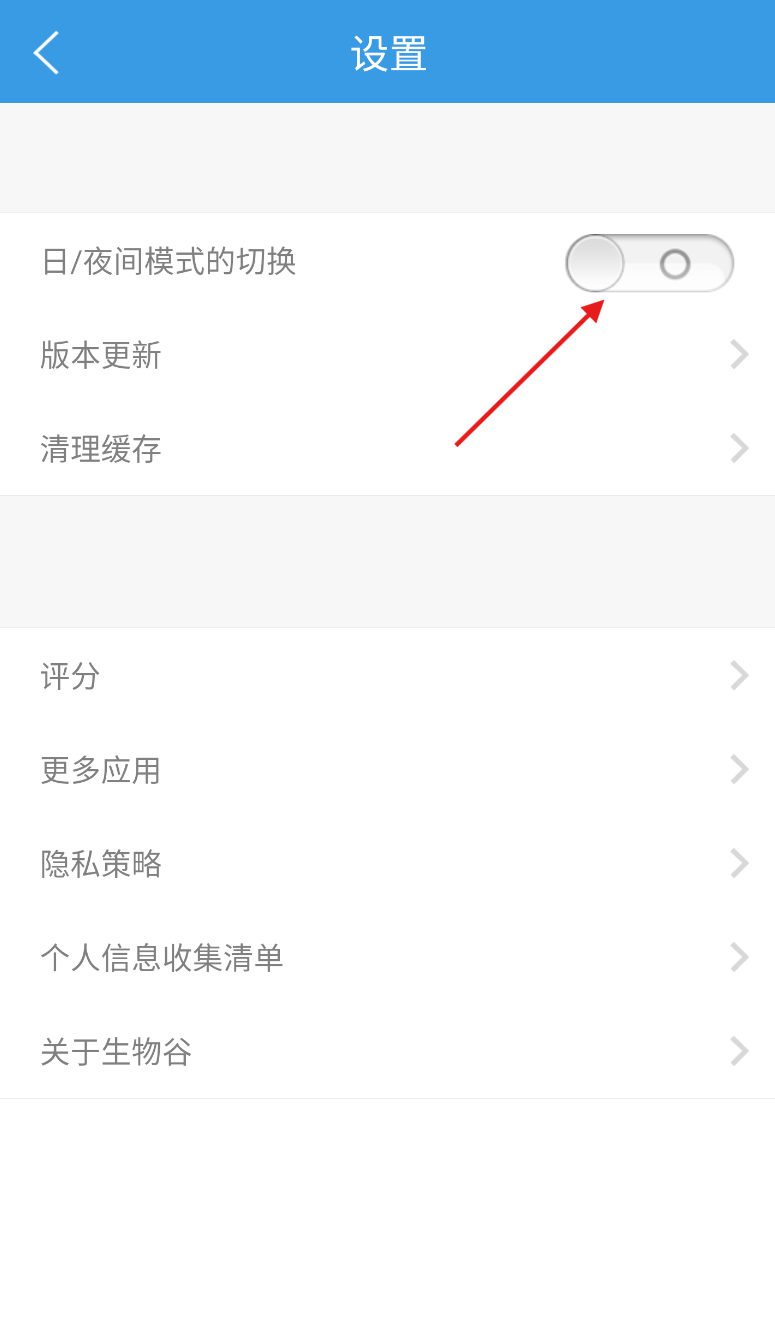This screenshot has height=1324, width=775.
Task: Open 版本更新
Action: pyautogui.click(x=387, y=355)
